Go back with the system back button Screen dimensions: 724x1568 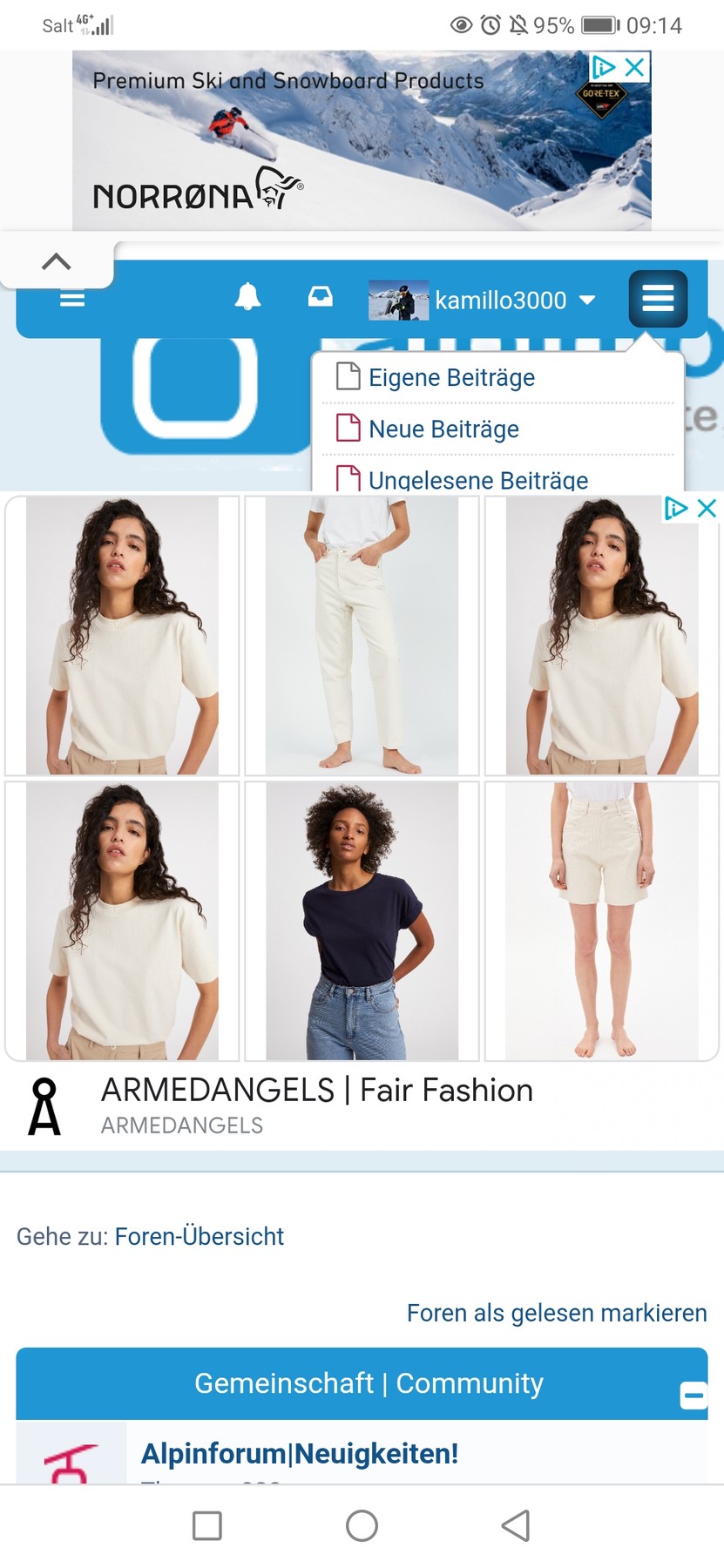pyautogui.click(x=516, y=1525)
